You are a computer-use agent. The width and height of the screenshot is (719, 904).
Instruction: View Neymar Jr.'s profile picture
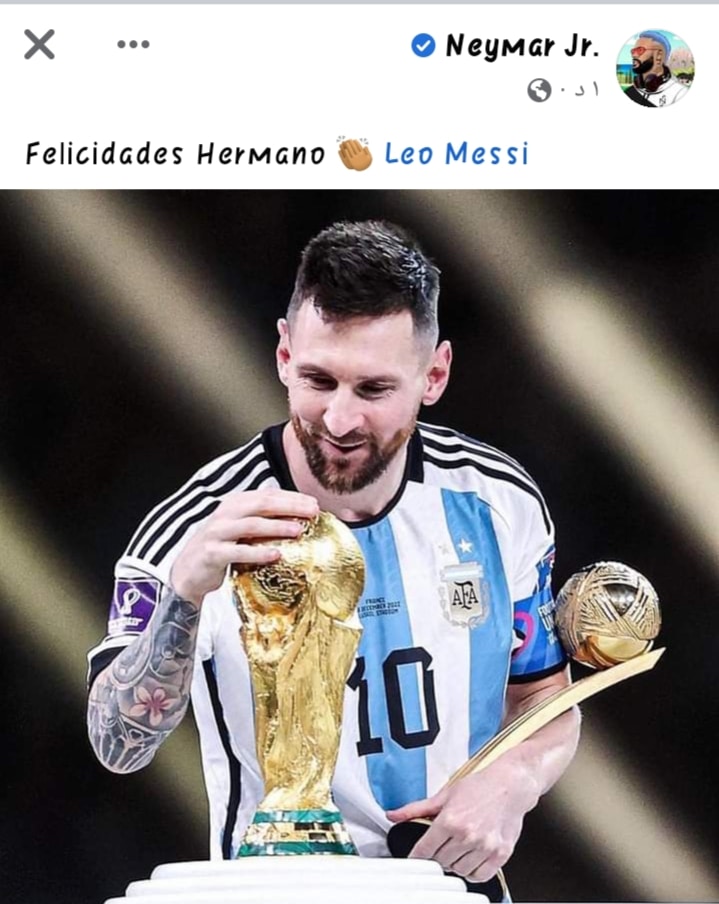[x=655, y=68]
